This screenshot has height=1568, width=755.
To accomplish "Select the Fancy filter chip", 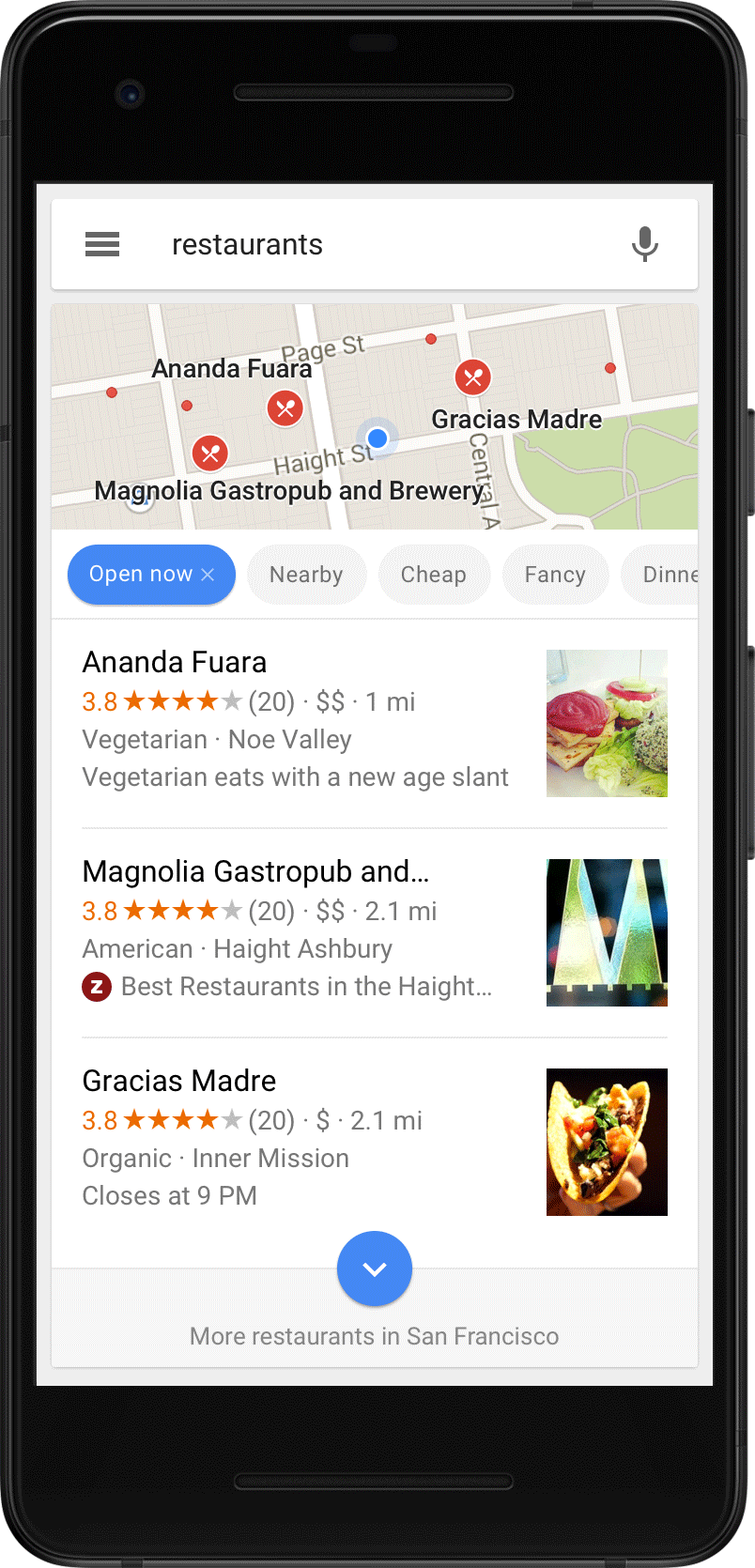I will click(x=554, y=575).
